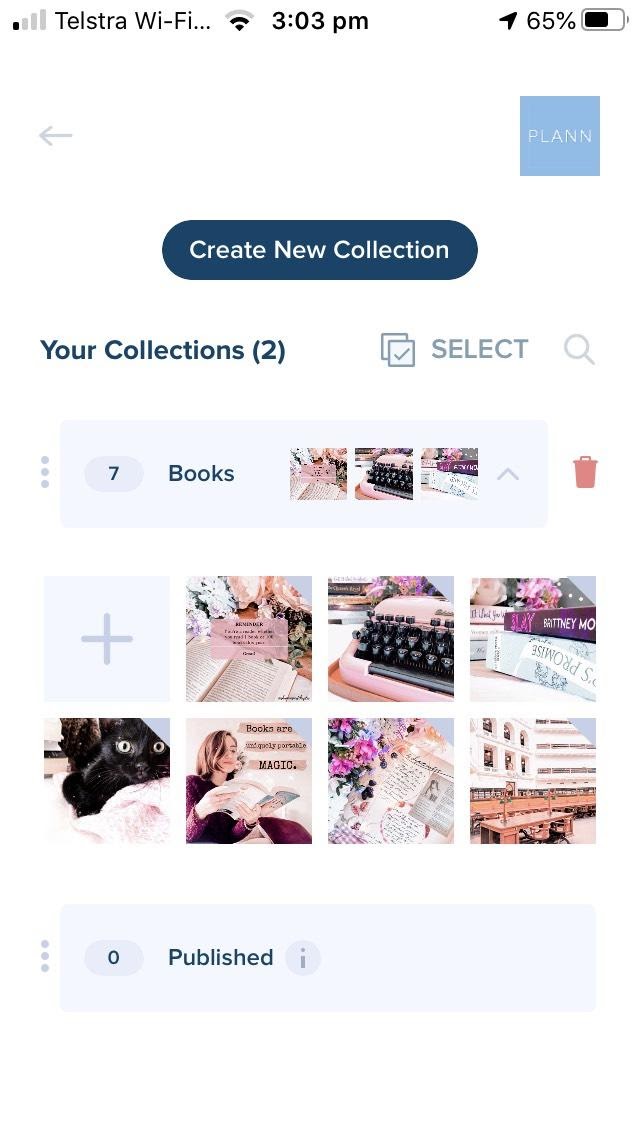This screenshot has height=1136, width=640.
Task: Show info about Published collection
Action: tap(303, 958)
